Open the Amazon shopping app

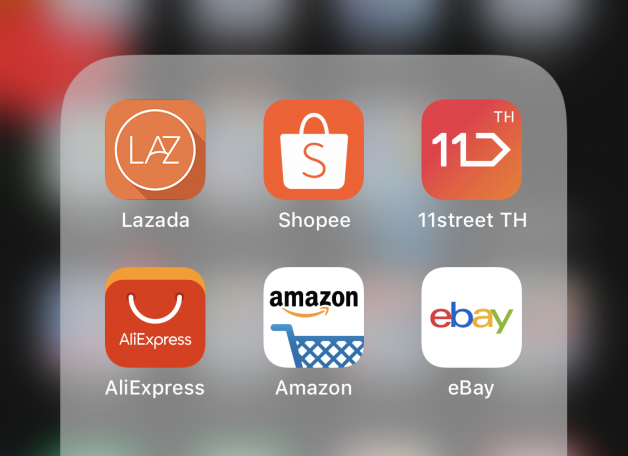[314, 317]
